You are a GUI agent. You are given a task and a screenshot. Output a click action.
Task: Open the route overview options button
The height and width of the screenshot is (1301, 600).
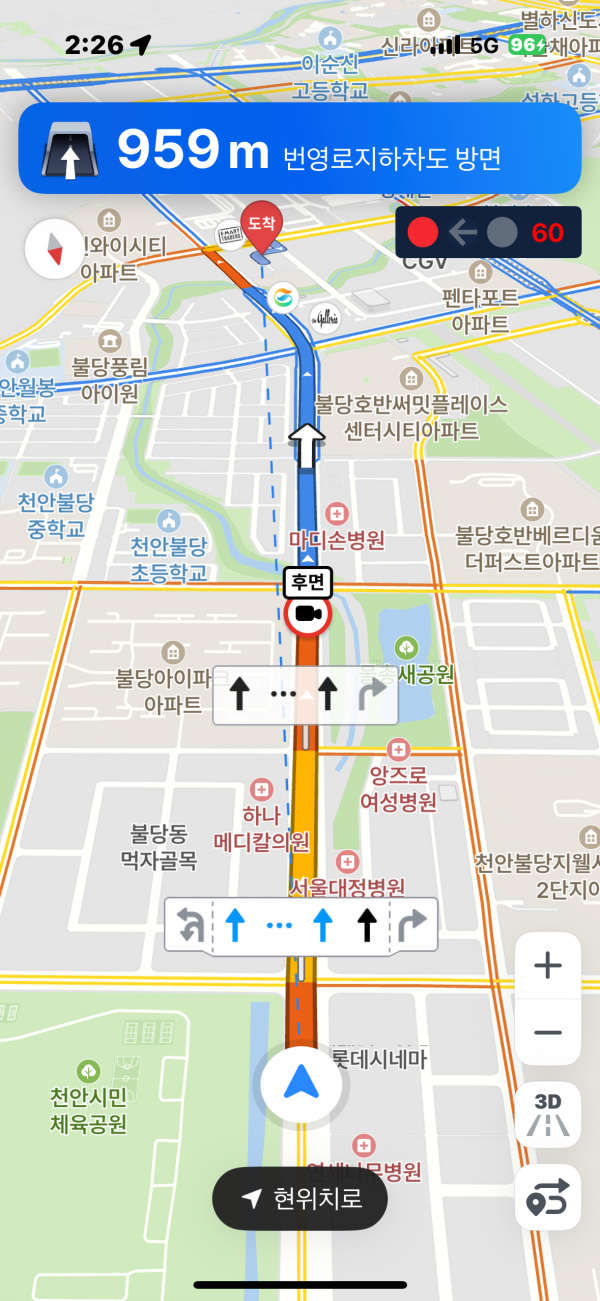(x=547, y=1197)
